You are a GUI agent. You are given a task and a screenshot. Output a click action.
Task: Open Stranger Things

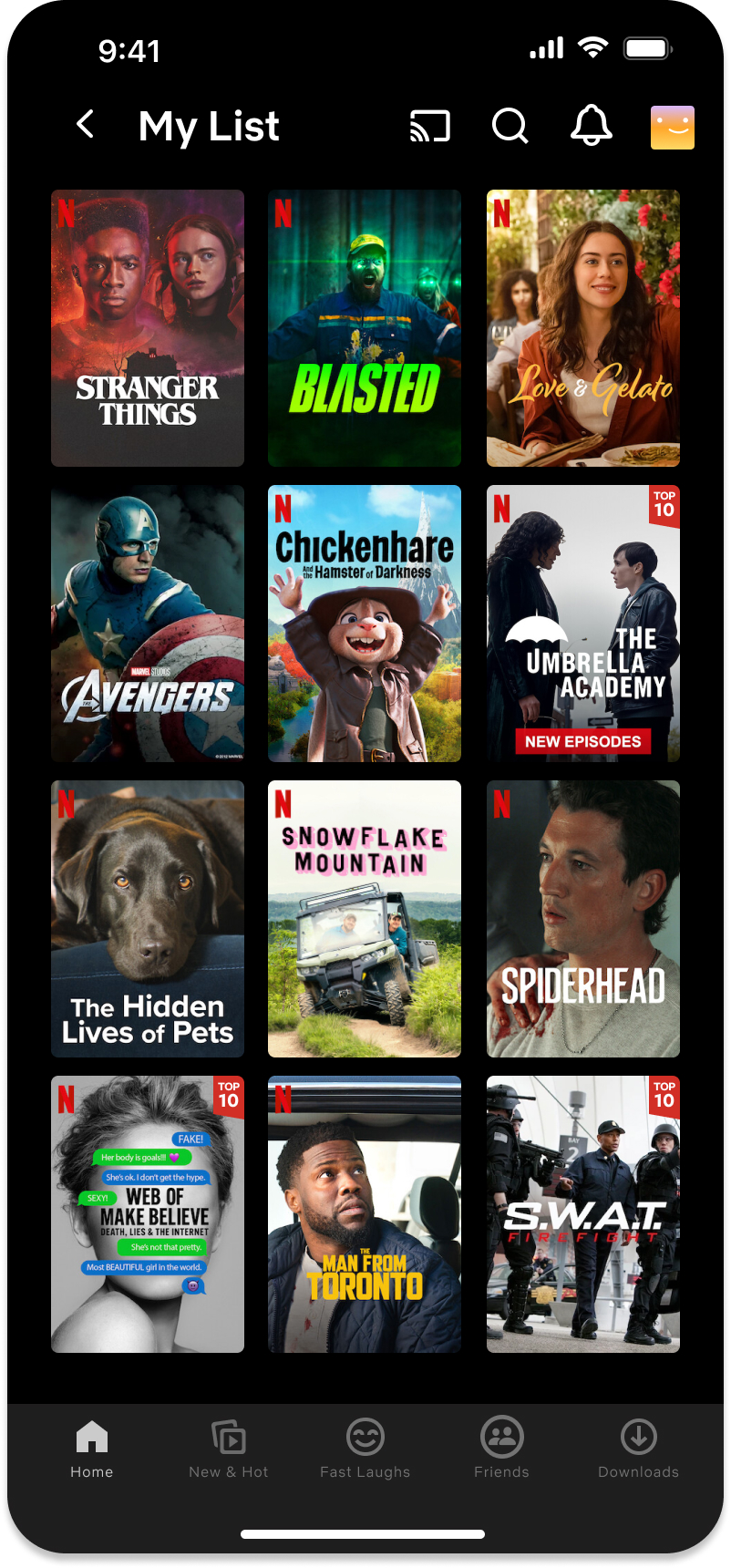[148, 328]
